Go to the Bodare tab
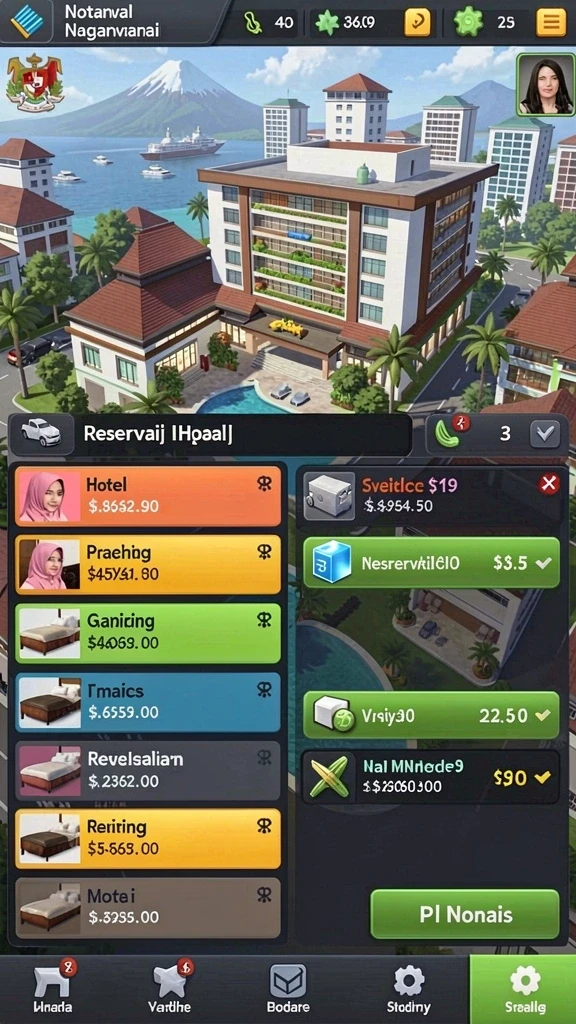Viewport: 576px width, 1024px height. coord(288,987)
